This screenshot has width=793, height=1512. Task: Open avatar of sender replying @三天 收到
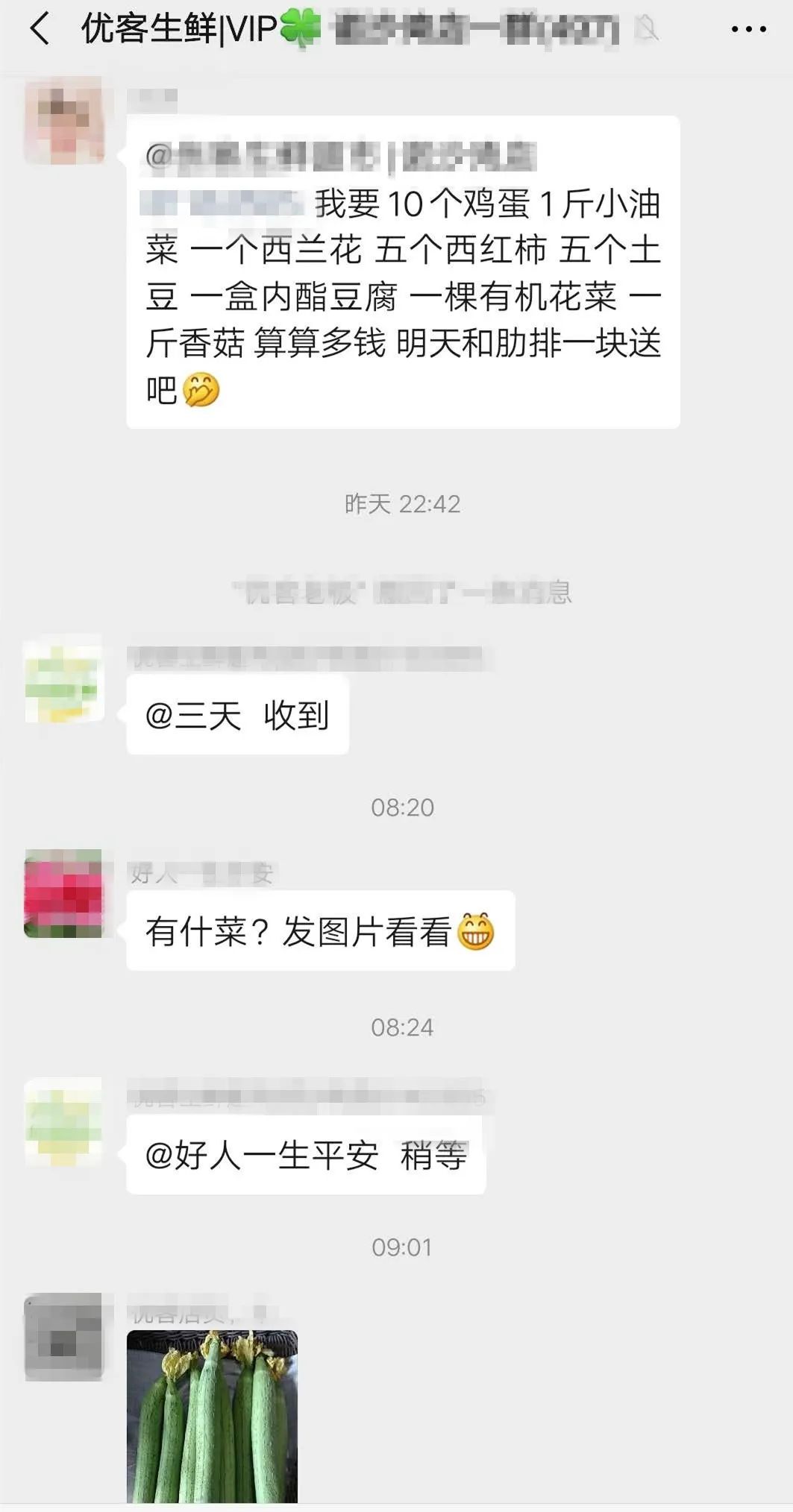coord(63,678)
